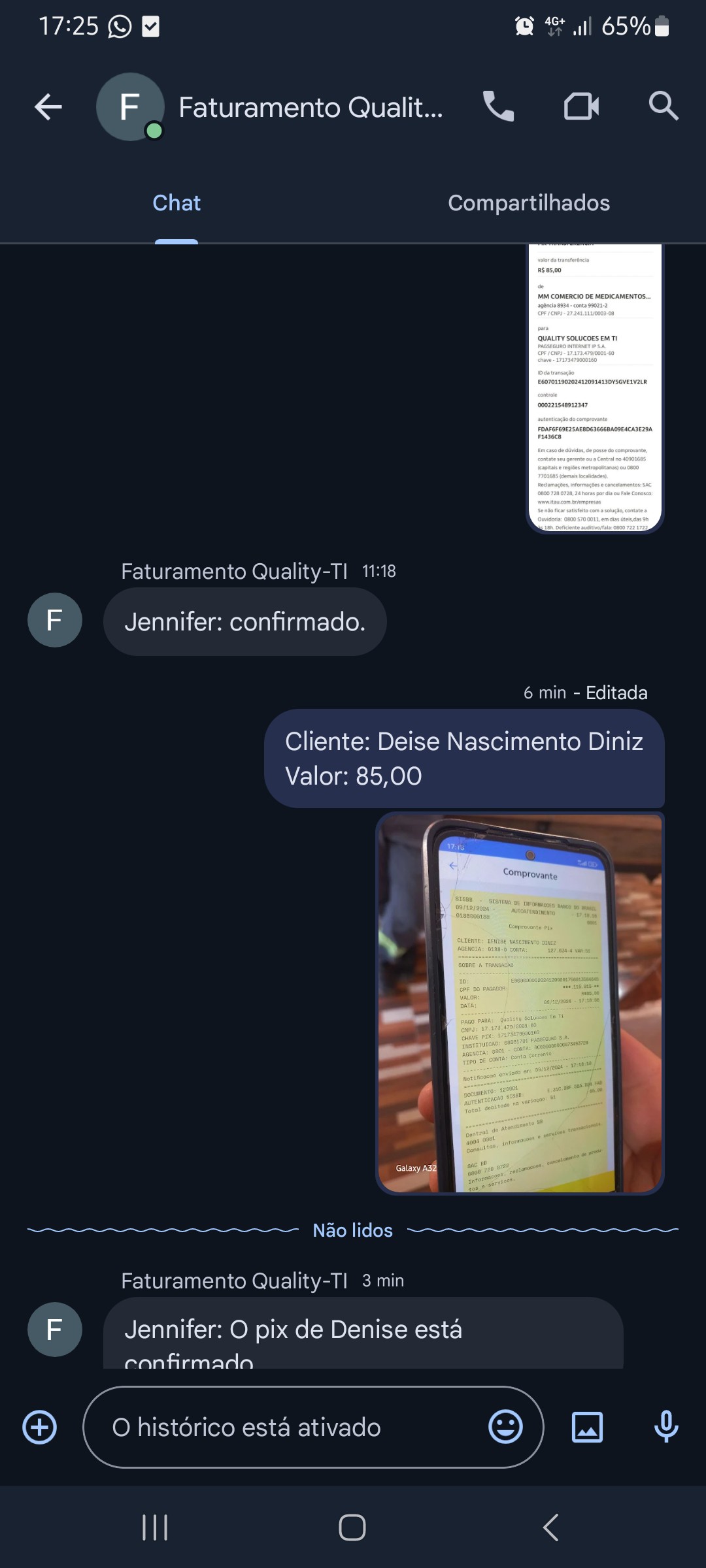The width and height of the screenshot is (706, 1568).
Task: Go back from the chat
Action: [48, 107]
